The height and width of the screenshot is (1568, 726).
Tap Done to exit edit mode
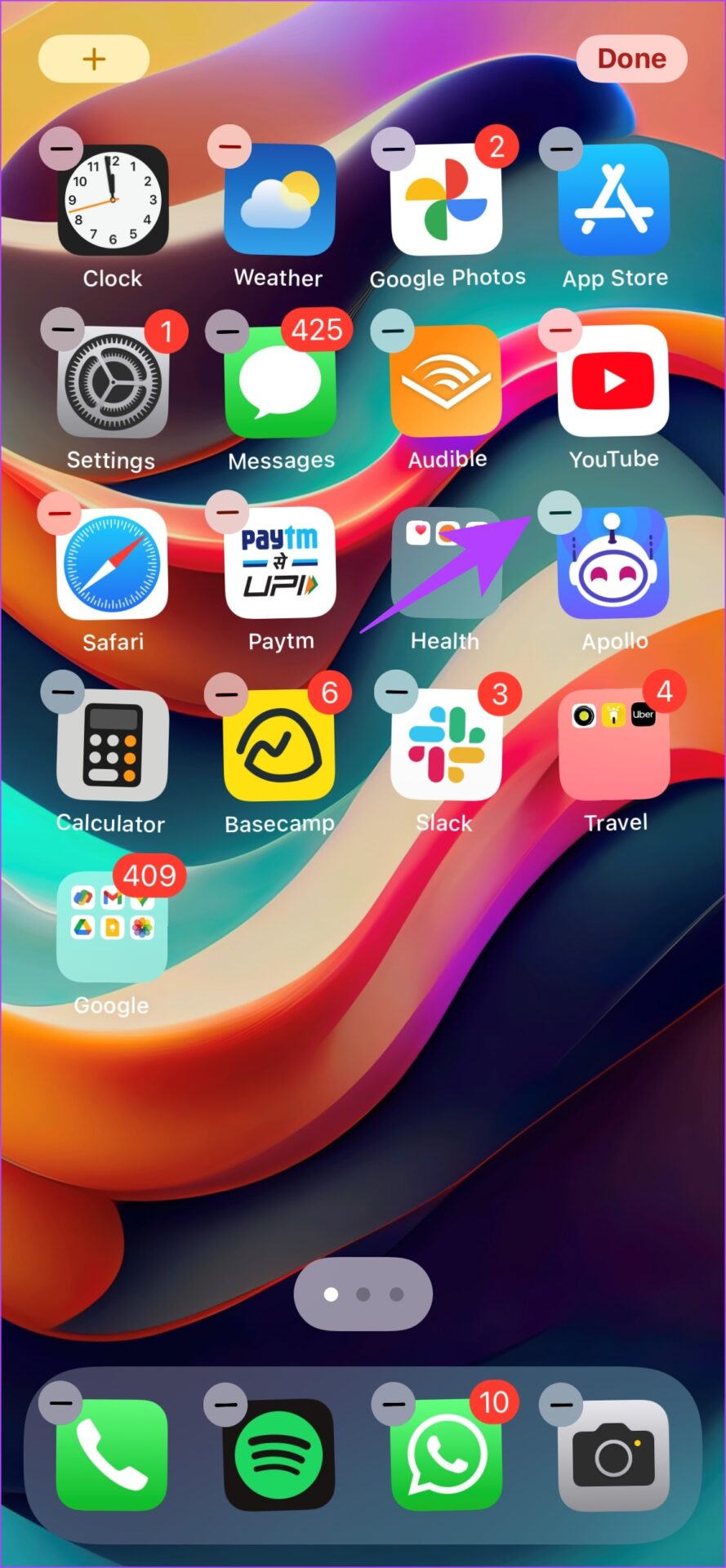tap(631, 59)
